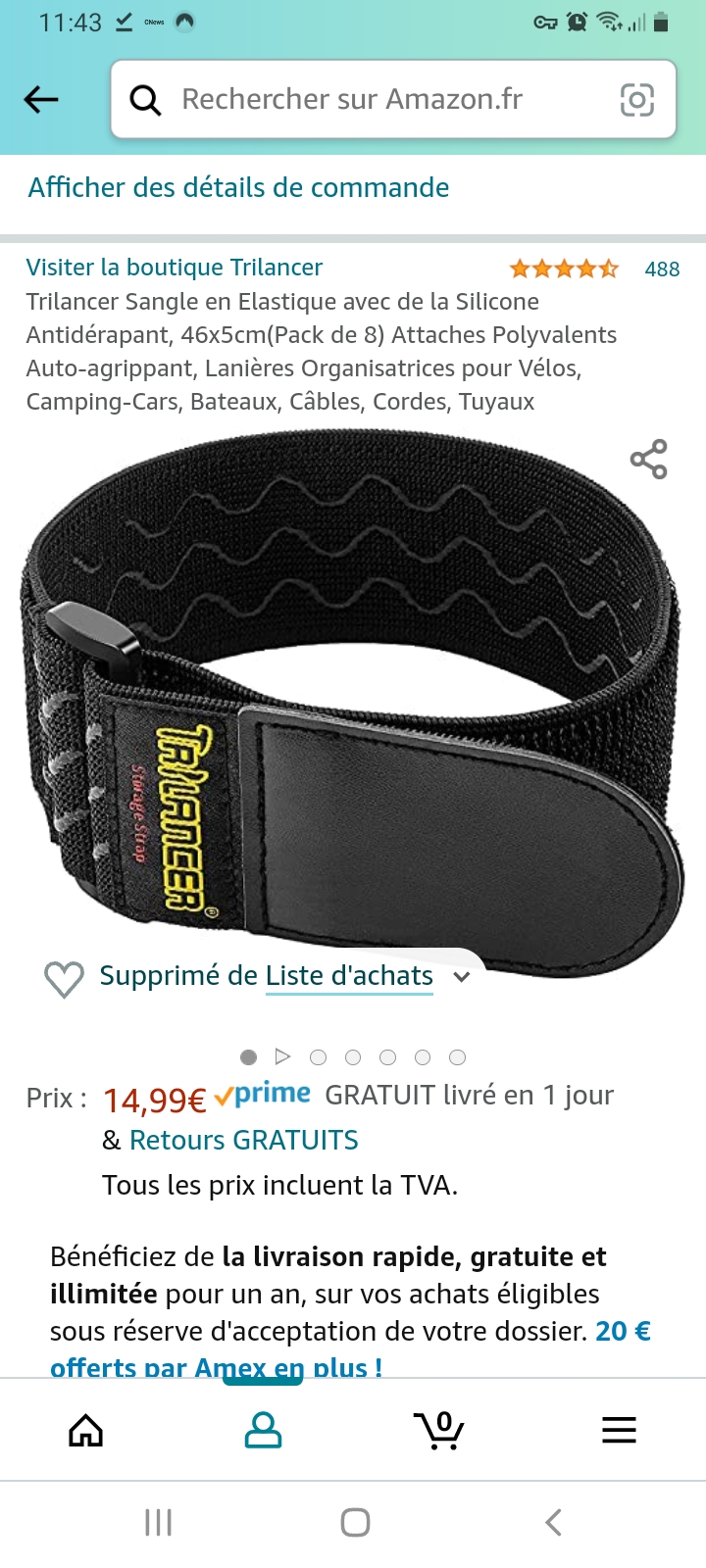This screenshot has width=706, height=1568.
Task: Share this product
Action: click(x=648, y=459)
